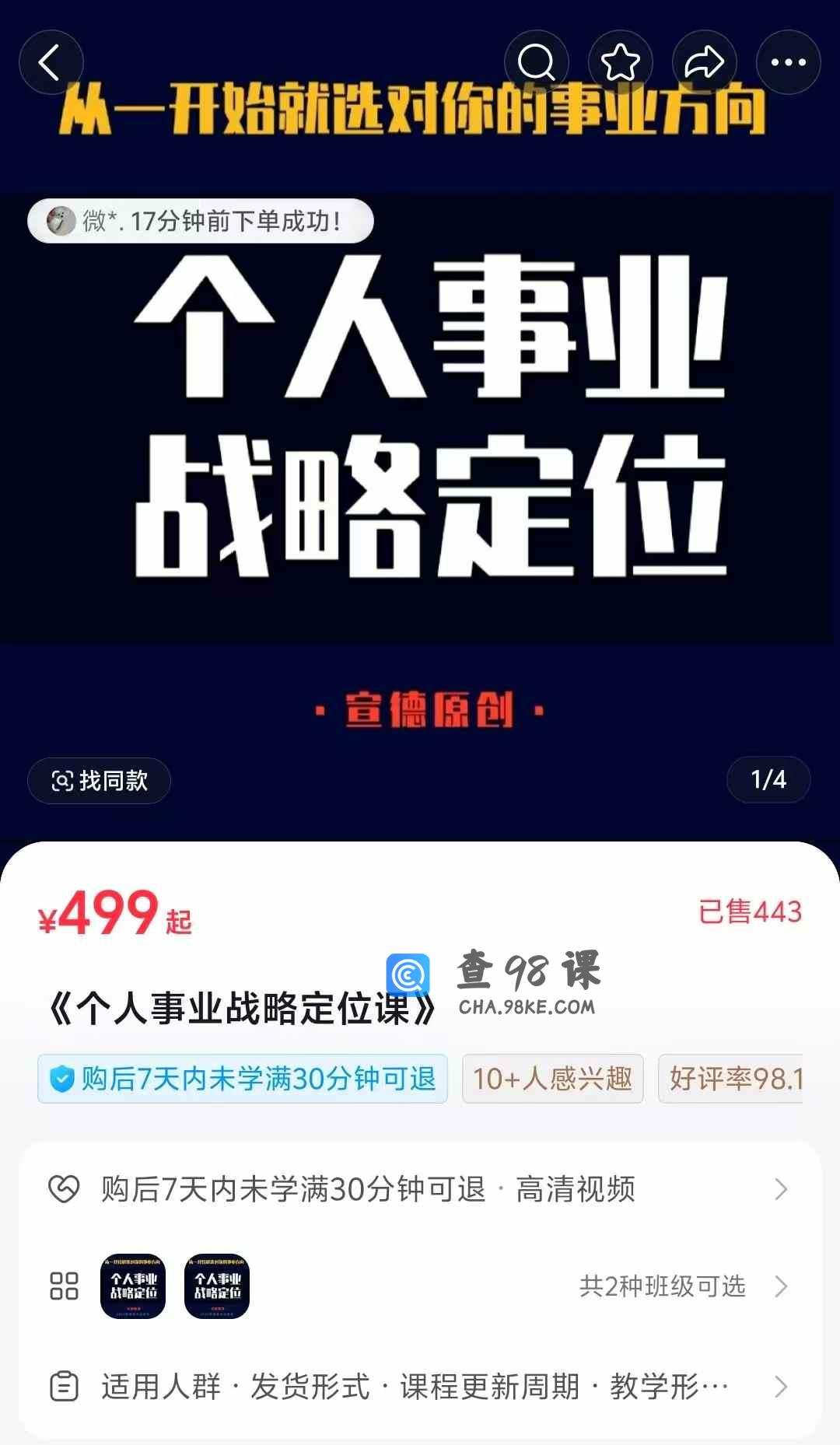
Task: Tap the 好评率98.1 rating chip
Action: point(731,1079)
